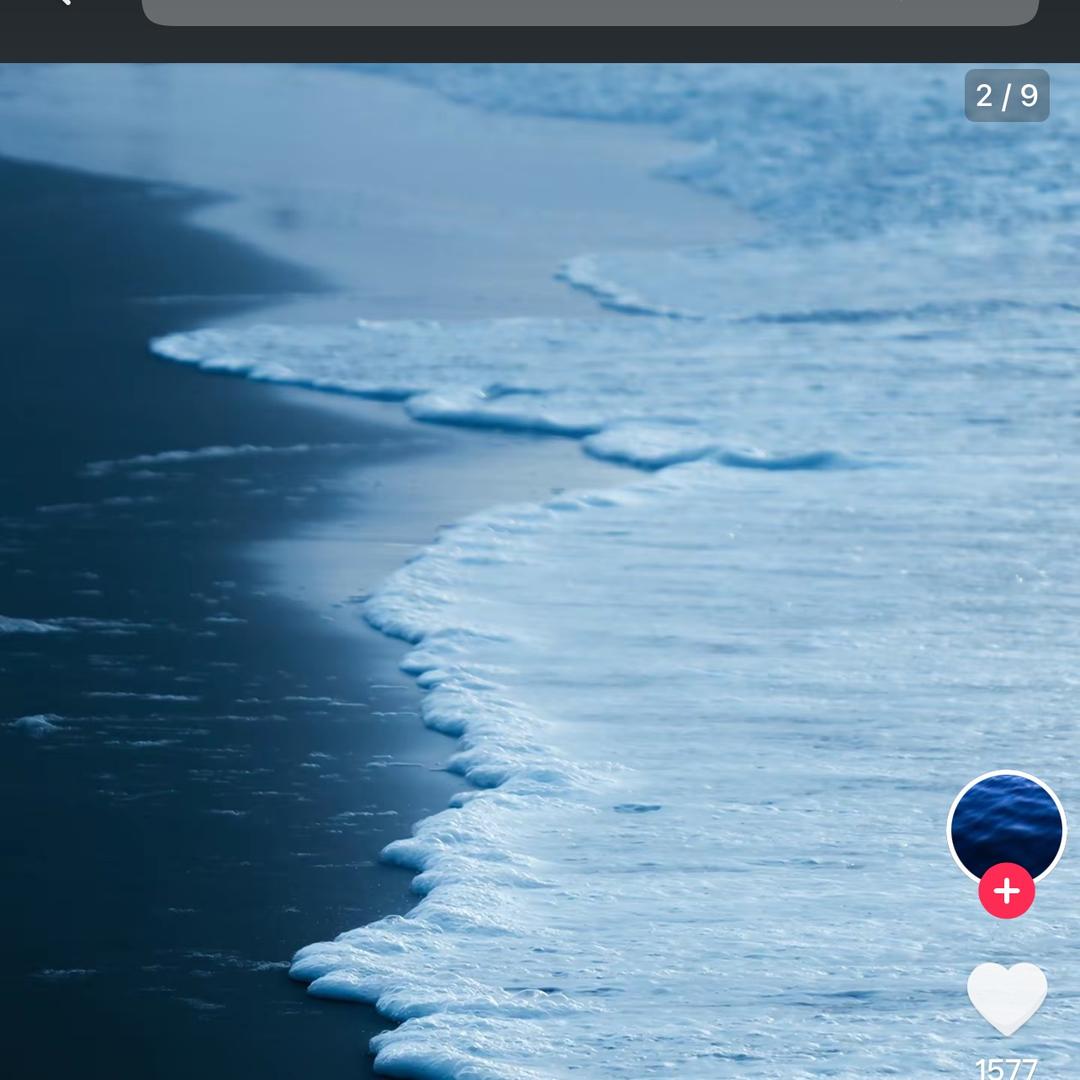Open the creator's profile avatar
1080x1080 pixels.
coord(1006,823)
